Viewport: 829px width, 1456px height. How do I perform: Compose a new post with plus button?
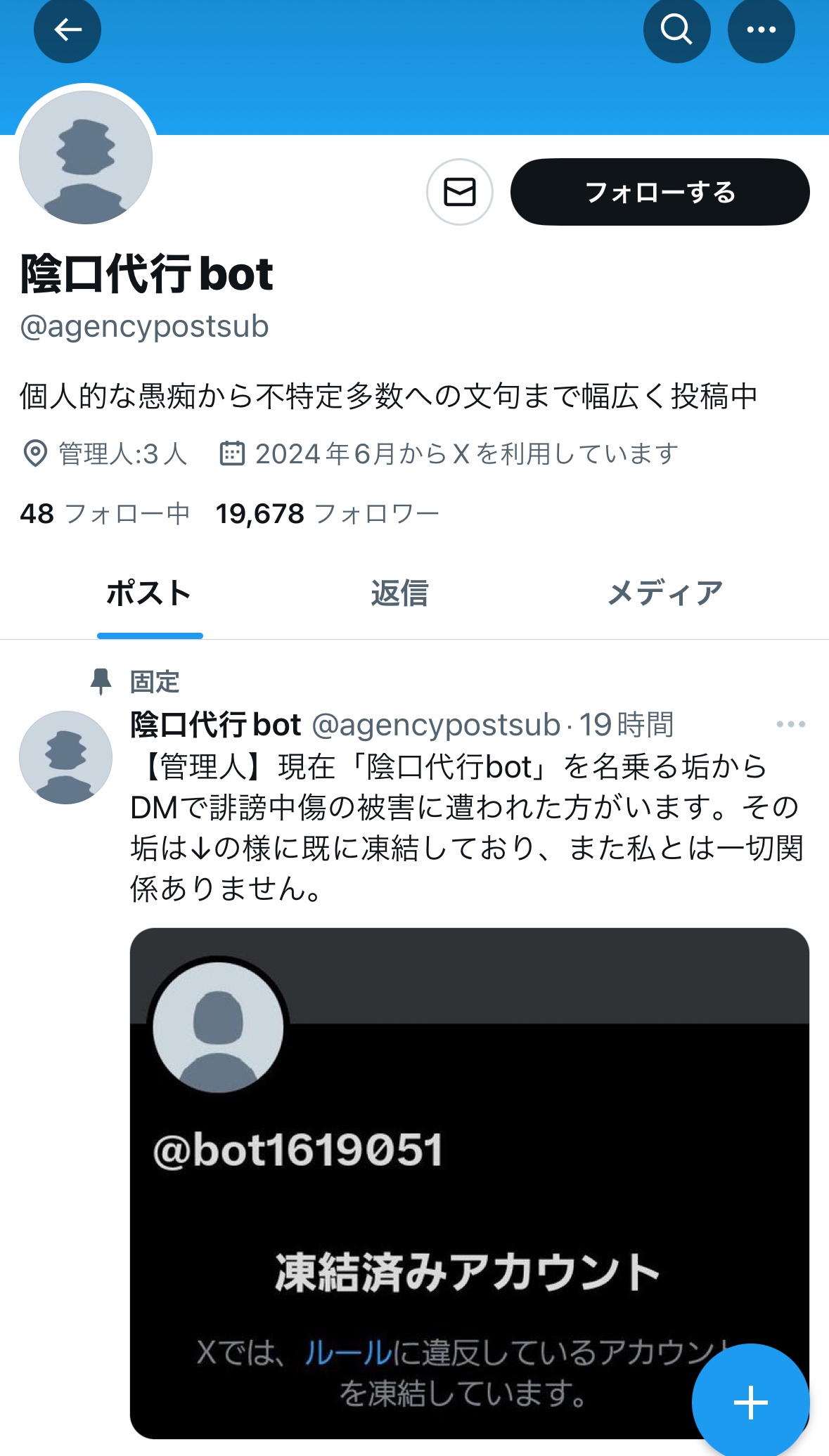pos(750,1403)
